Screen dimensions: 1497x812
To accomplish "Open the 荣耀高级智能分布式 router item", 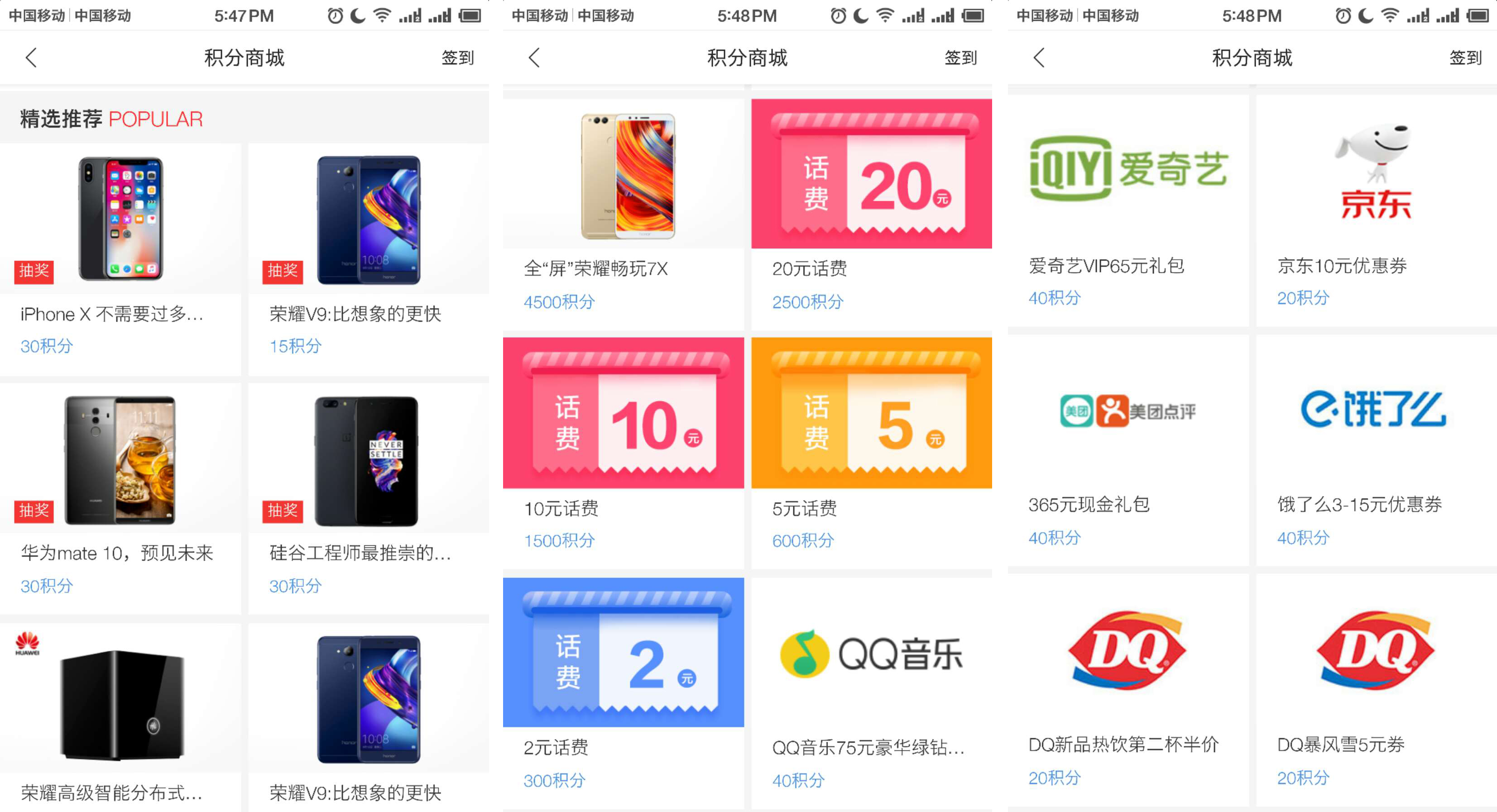I will tap(120, 717).
